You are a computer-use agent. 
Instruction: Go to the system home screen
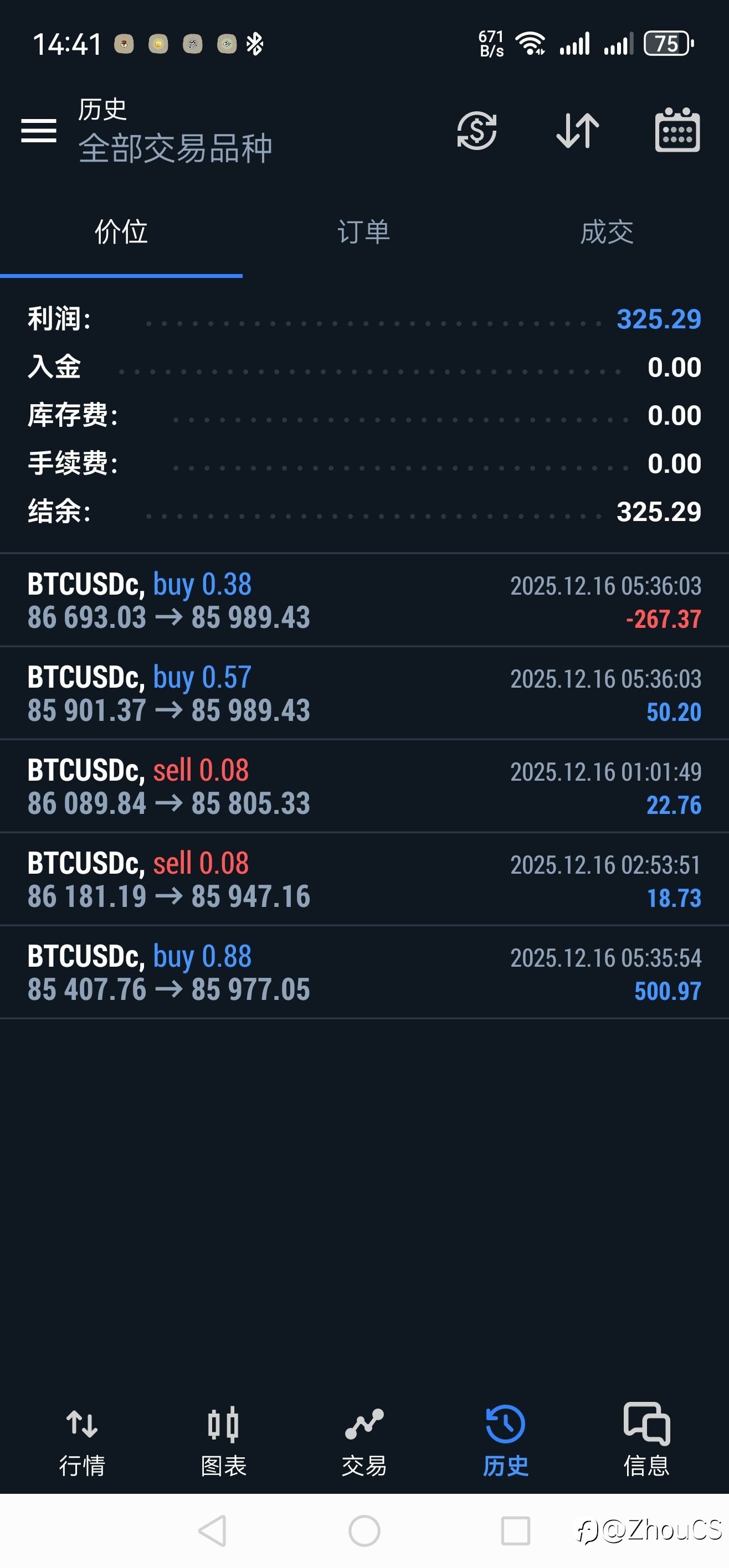tap(364, 1530)
